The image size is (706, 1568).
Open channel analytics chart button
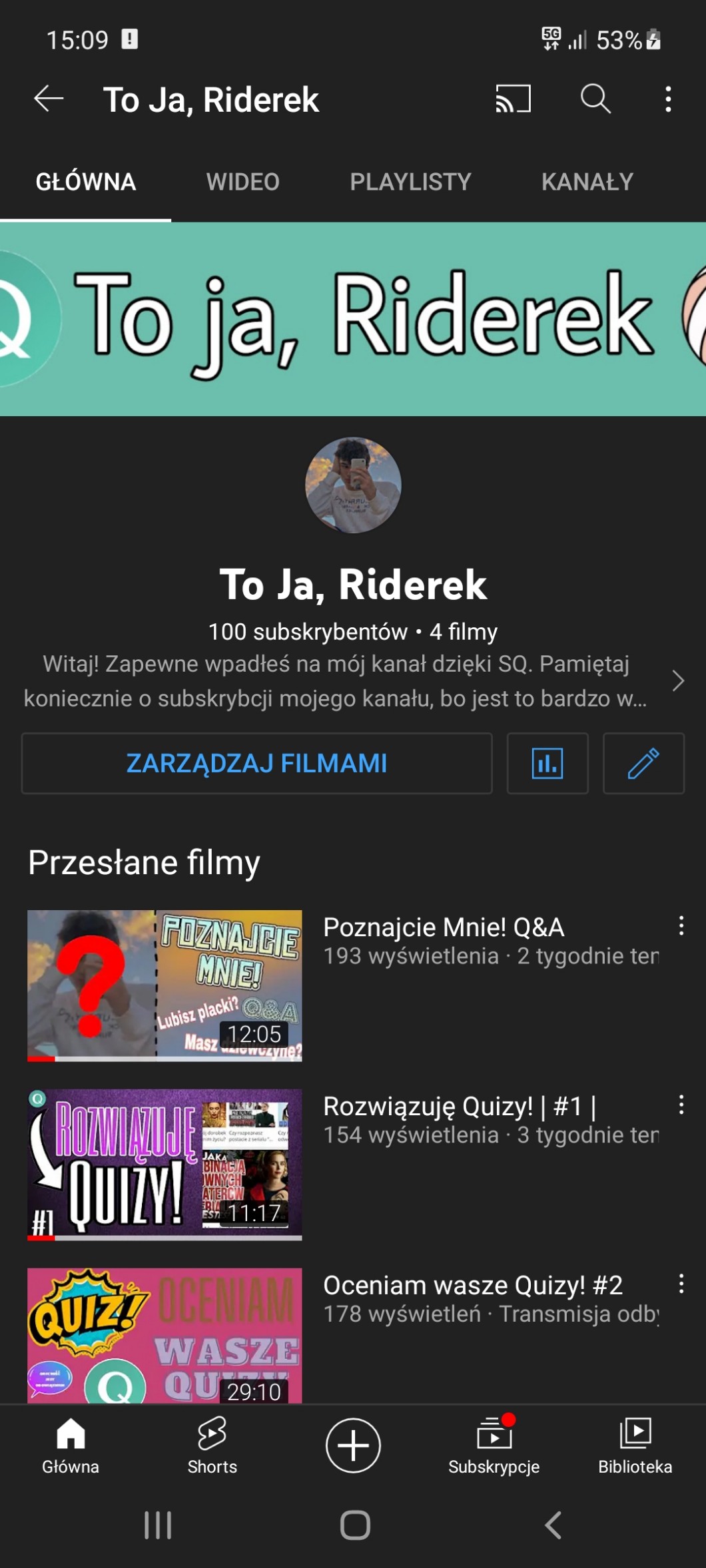[547, 763]
